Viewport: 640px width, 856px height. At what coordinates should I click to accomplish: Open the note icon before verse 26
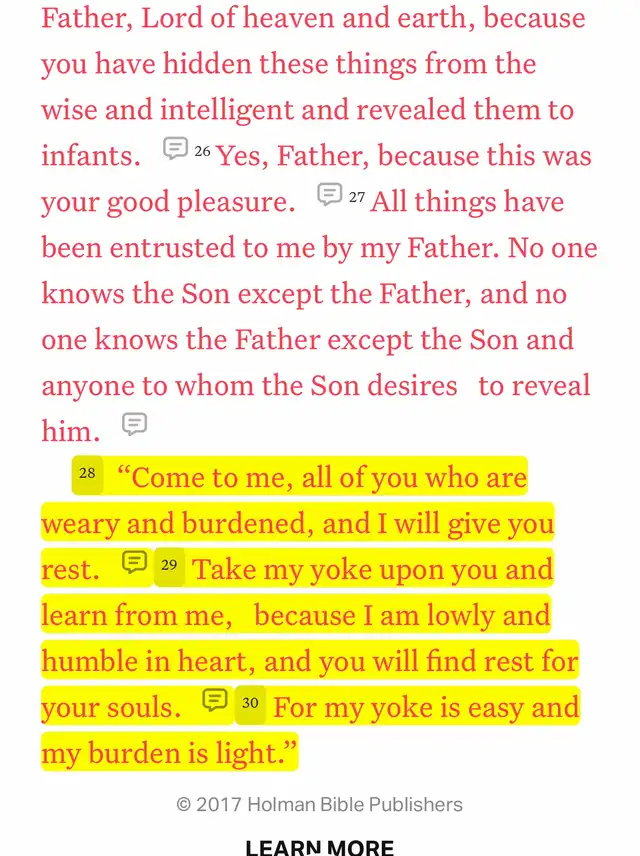coord(175,149)
